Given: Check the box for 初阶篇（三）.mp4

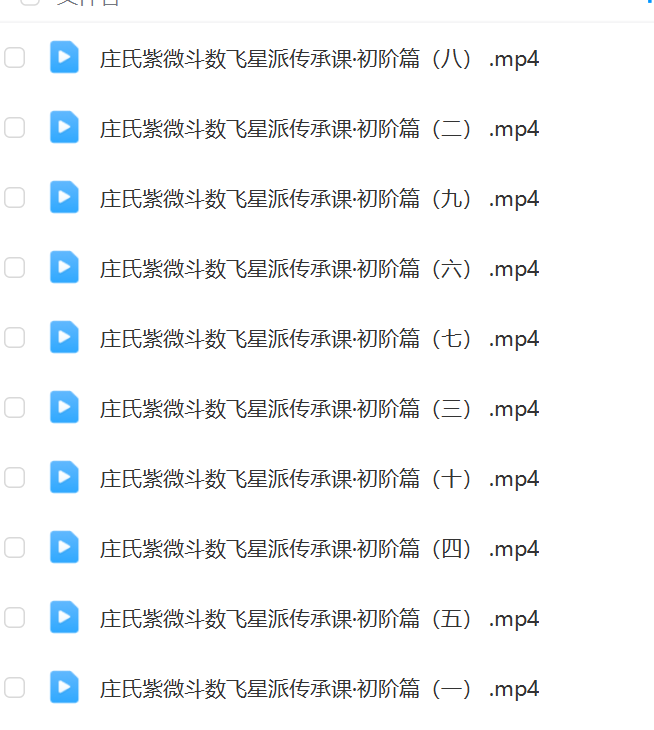Looking at the screenshot, I should (14, 408).
